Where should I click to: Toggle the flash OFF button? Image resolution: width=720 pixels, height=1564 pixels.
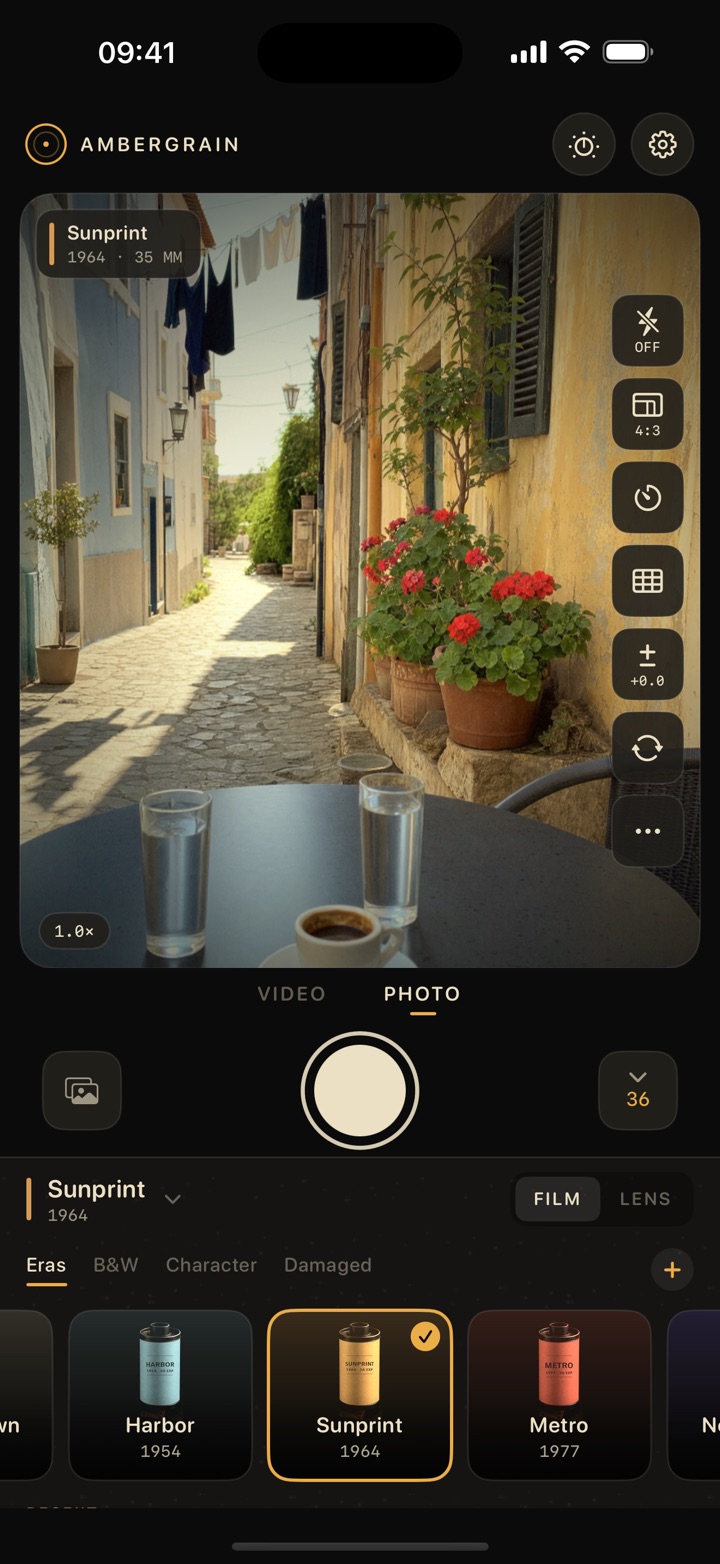(647, 330)
